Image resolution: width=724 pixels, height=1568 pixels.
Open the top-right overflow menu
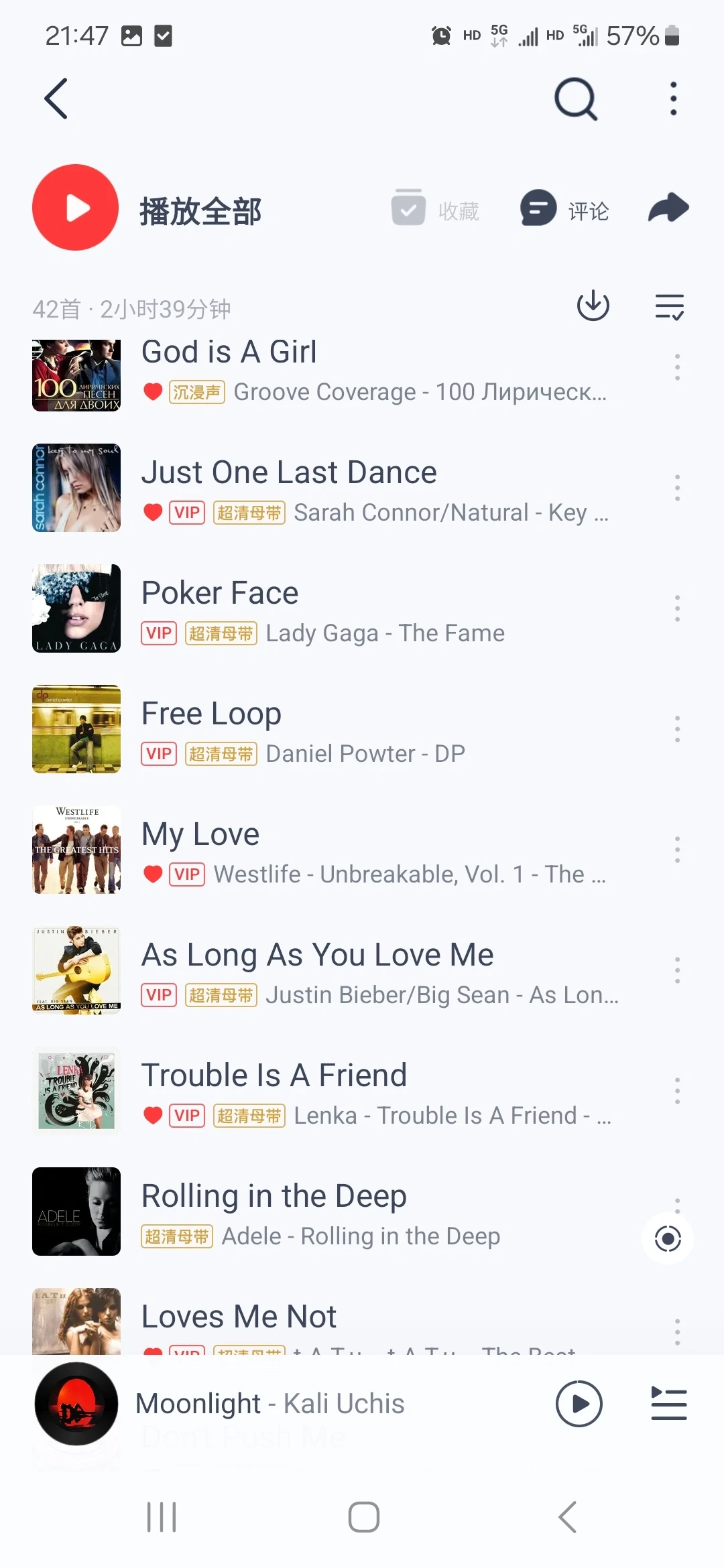673,99
